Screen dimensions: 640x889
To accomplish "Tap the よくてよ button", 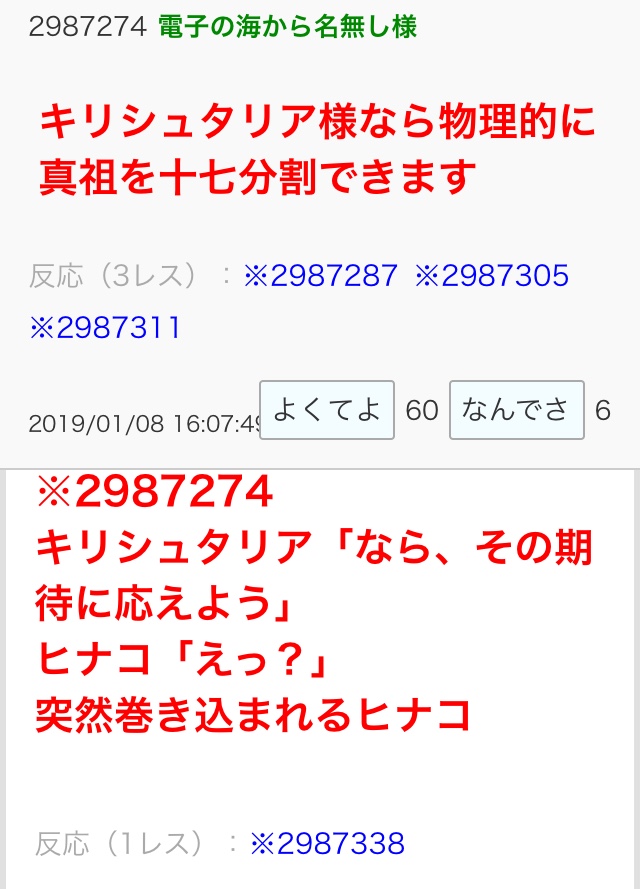I will click(327, 410).
